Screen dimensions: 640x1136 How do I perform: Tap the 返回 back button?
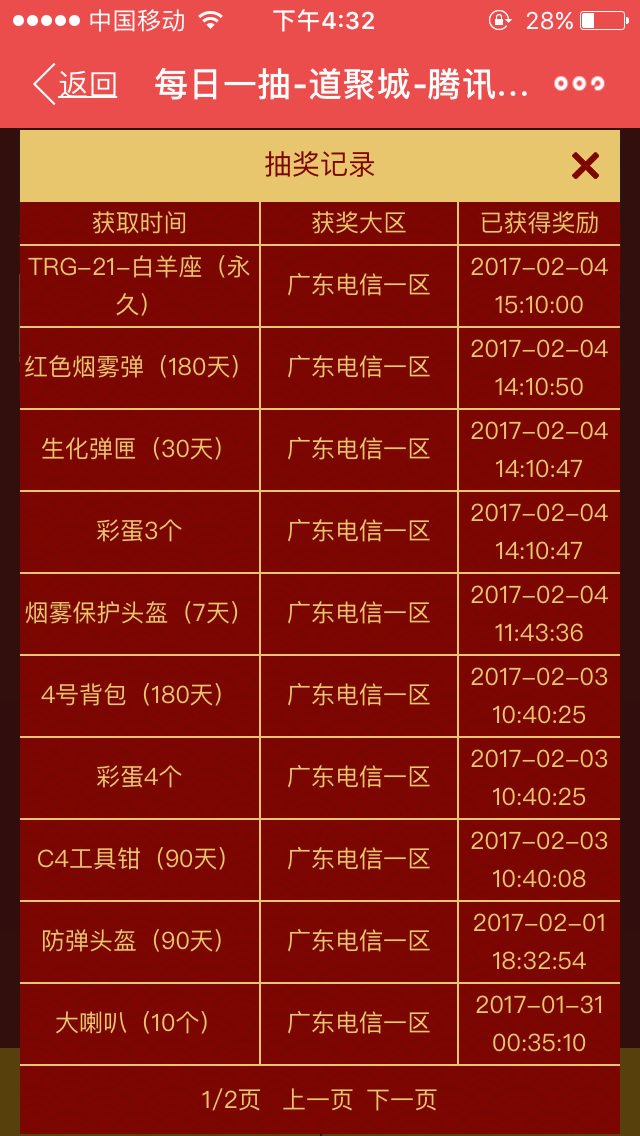[75, 84]
